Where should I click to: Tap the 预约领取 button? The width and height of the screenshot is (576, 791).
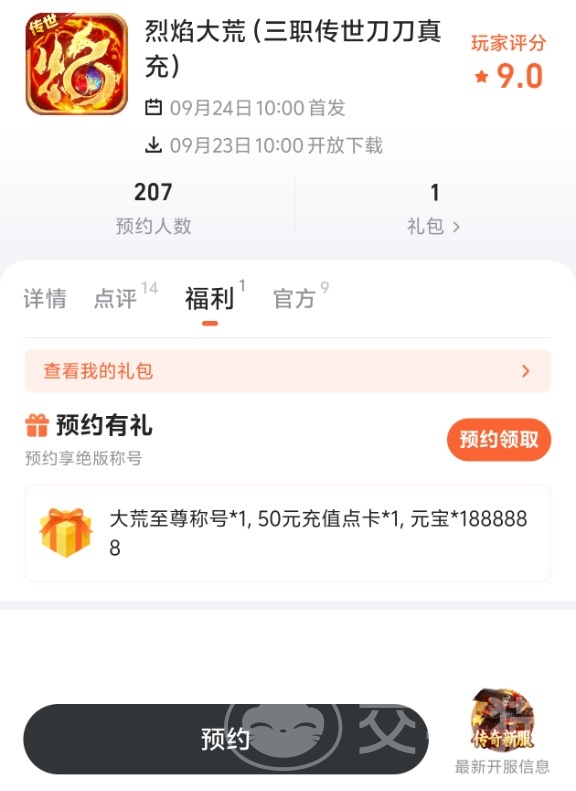(499, 439)
